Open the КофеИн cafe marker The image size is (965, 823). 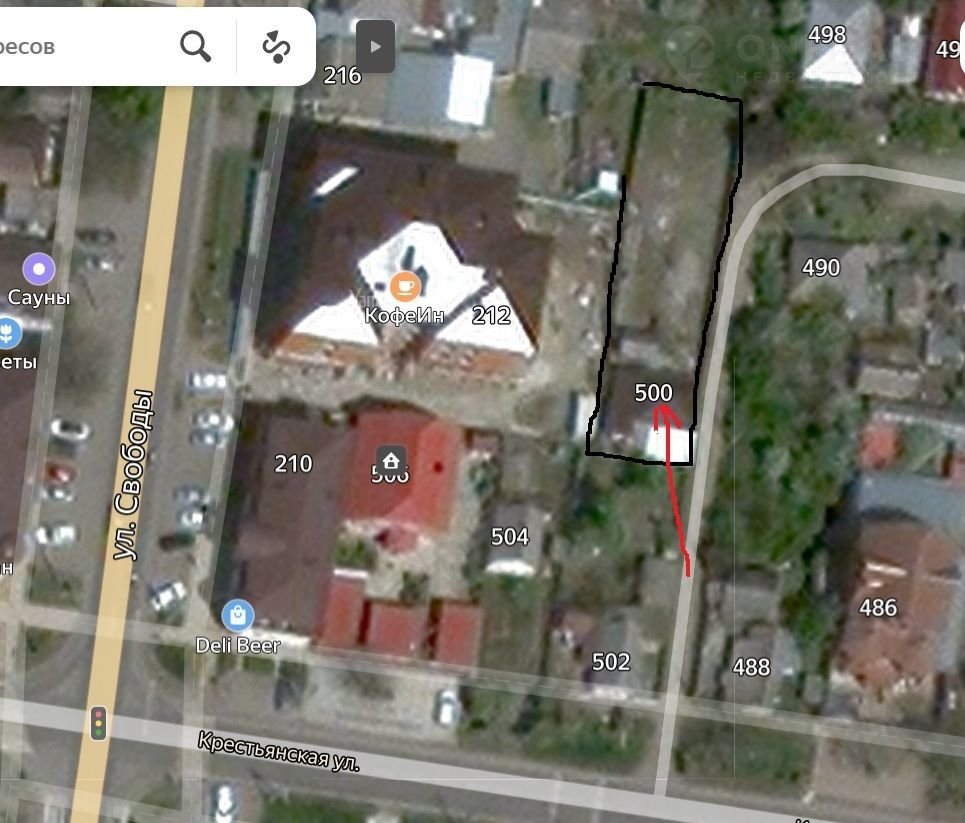(x=405, y=286)
